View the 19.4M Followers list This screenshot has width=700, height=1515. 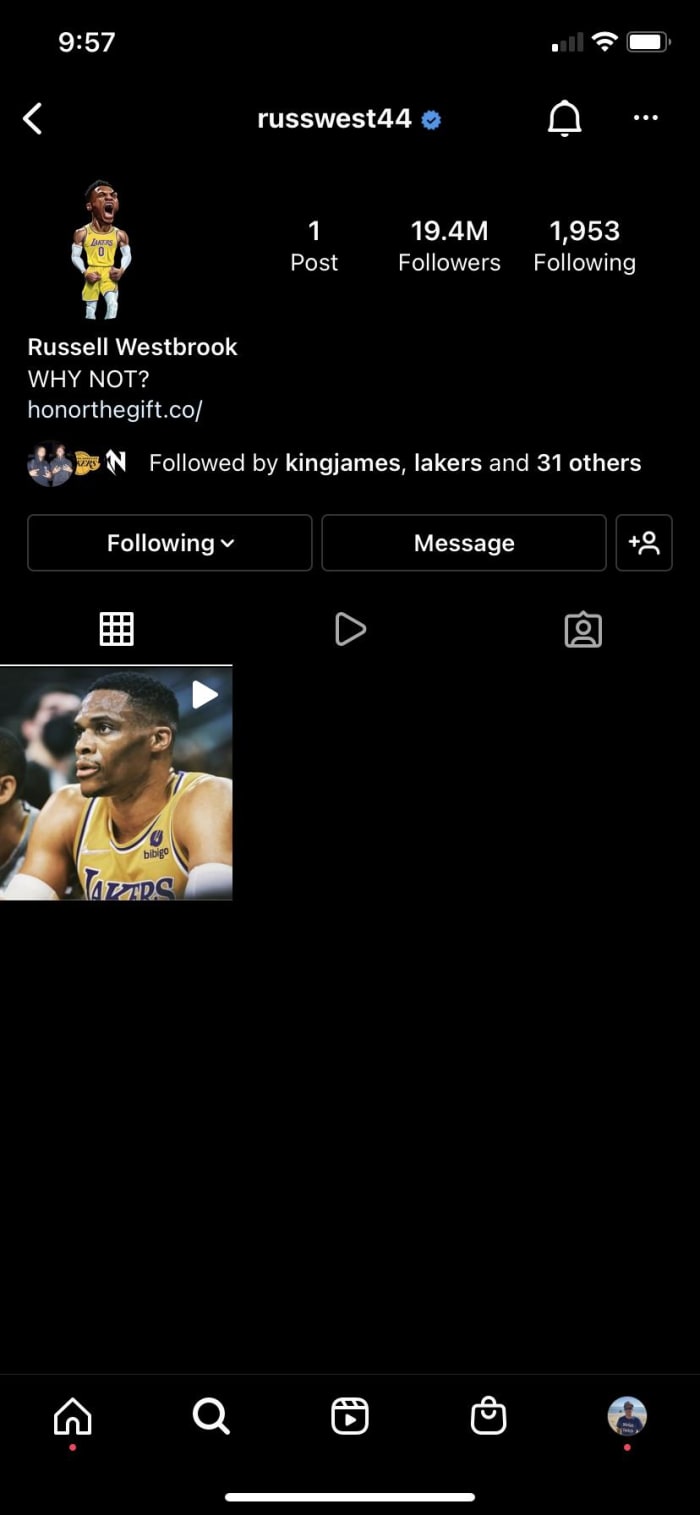449,246
